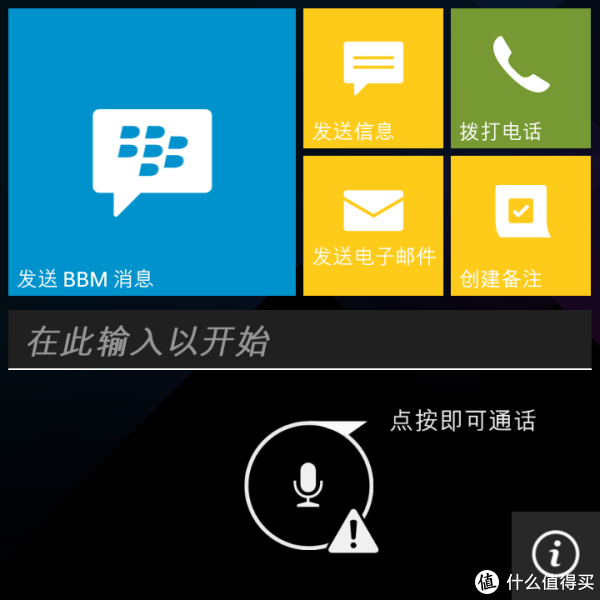The width and height of the screenshot is (600, 600).
Task: Tap the 在此输入以开始 text field
Action: click(299, 342)
